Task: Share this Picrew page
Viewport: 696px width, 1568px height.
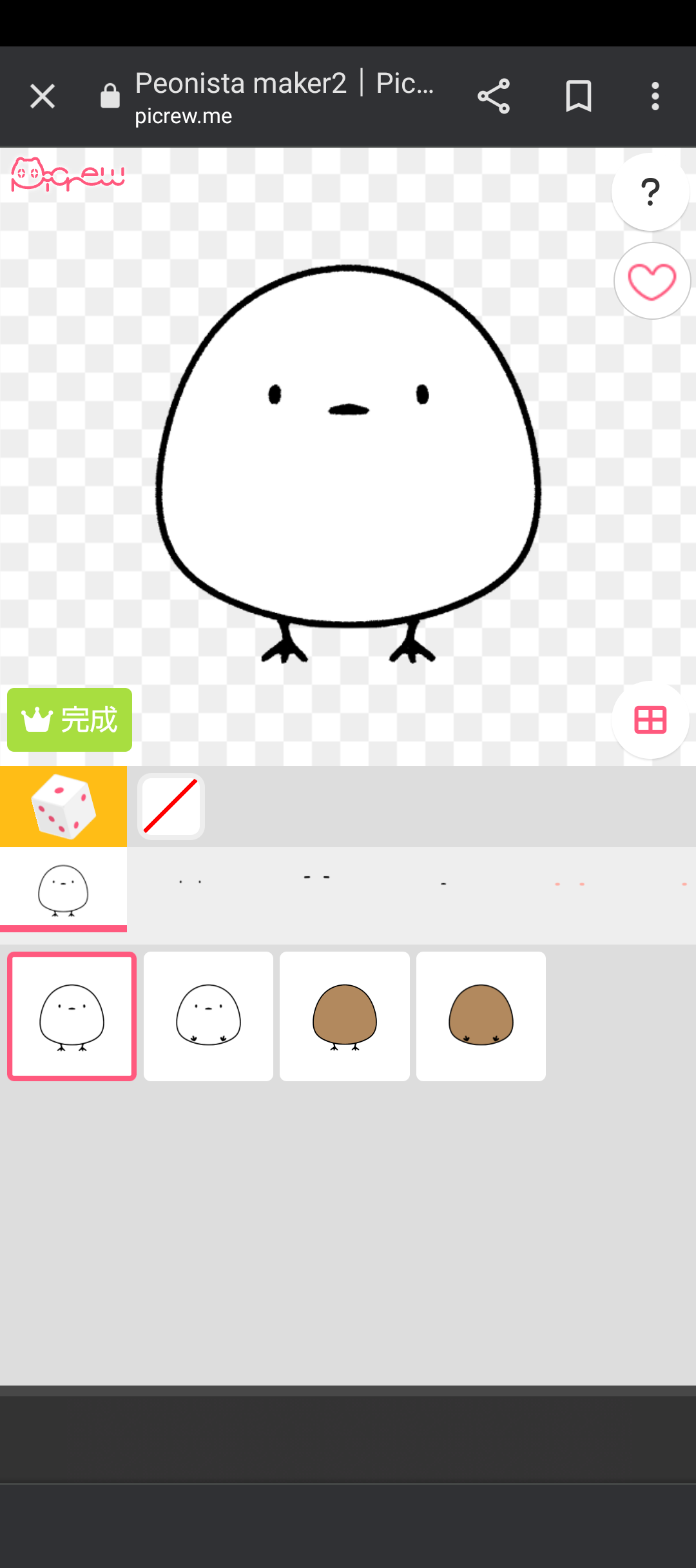Action: coord(494,97)
